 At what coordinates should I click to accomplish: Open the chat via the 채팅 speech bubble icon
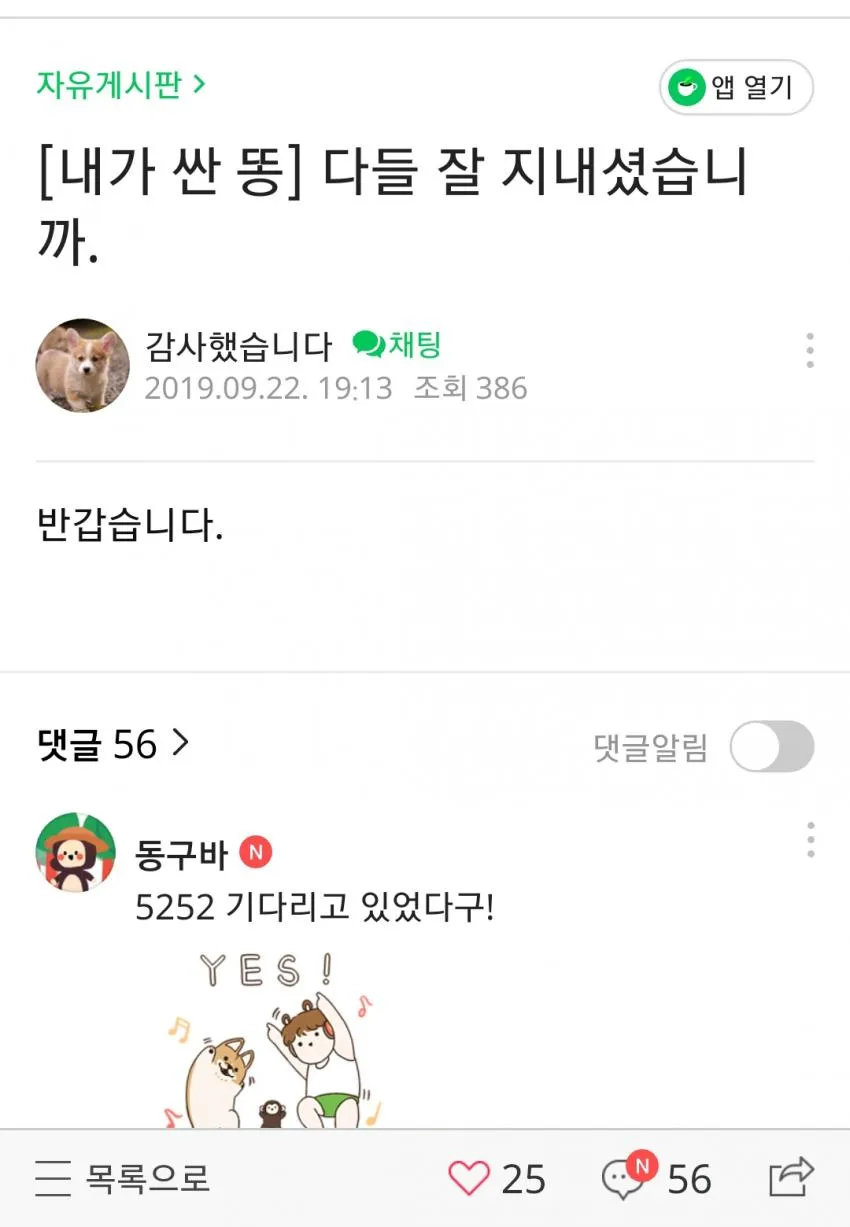pos(369,345)
